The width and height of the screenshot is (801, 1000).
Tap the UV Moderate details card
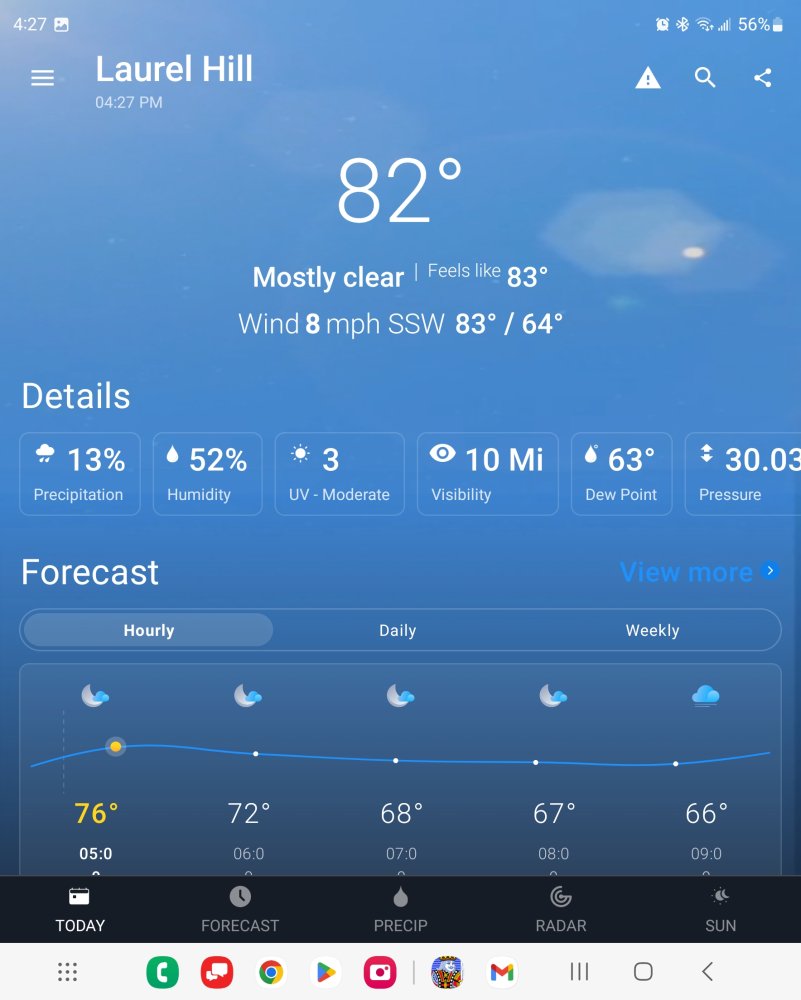coord(339,473)
